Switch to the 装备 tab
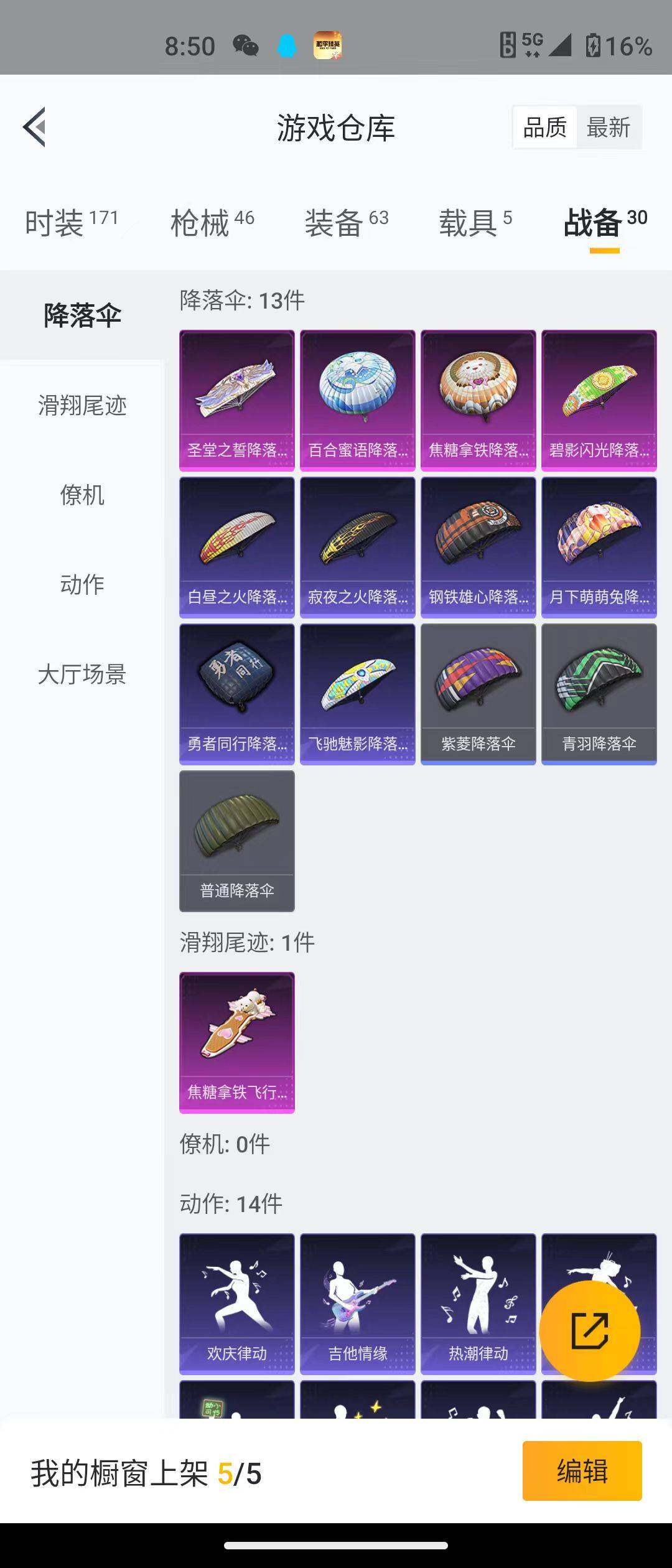The height and width of the screenshot is (1568, 672). click(x=347, y=222)
